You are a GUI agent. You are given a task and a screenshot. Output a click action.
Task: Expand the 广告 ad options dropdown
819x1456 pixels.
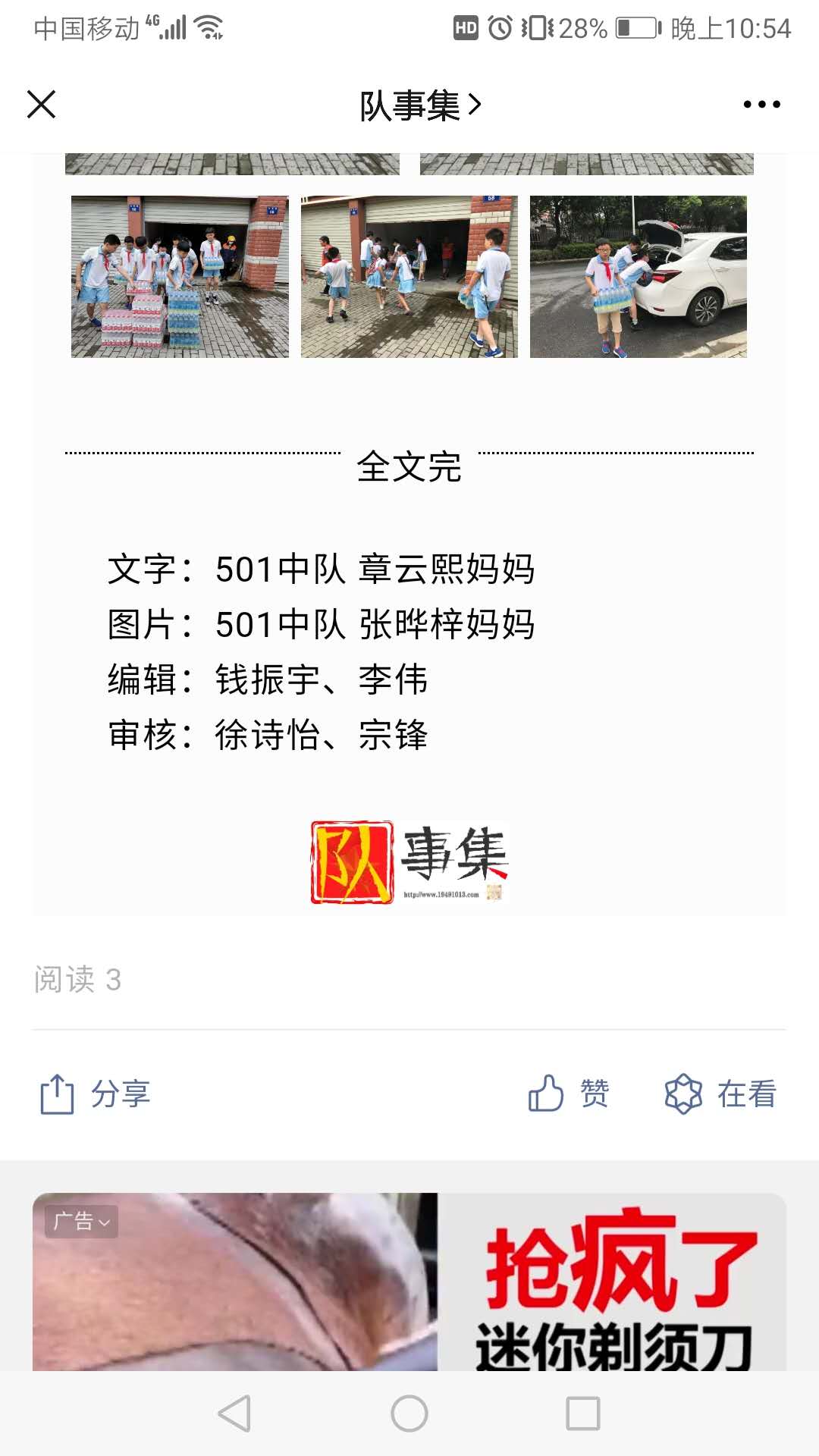point(81,1222)
